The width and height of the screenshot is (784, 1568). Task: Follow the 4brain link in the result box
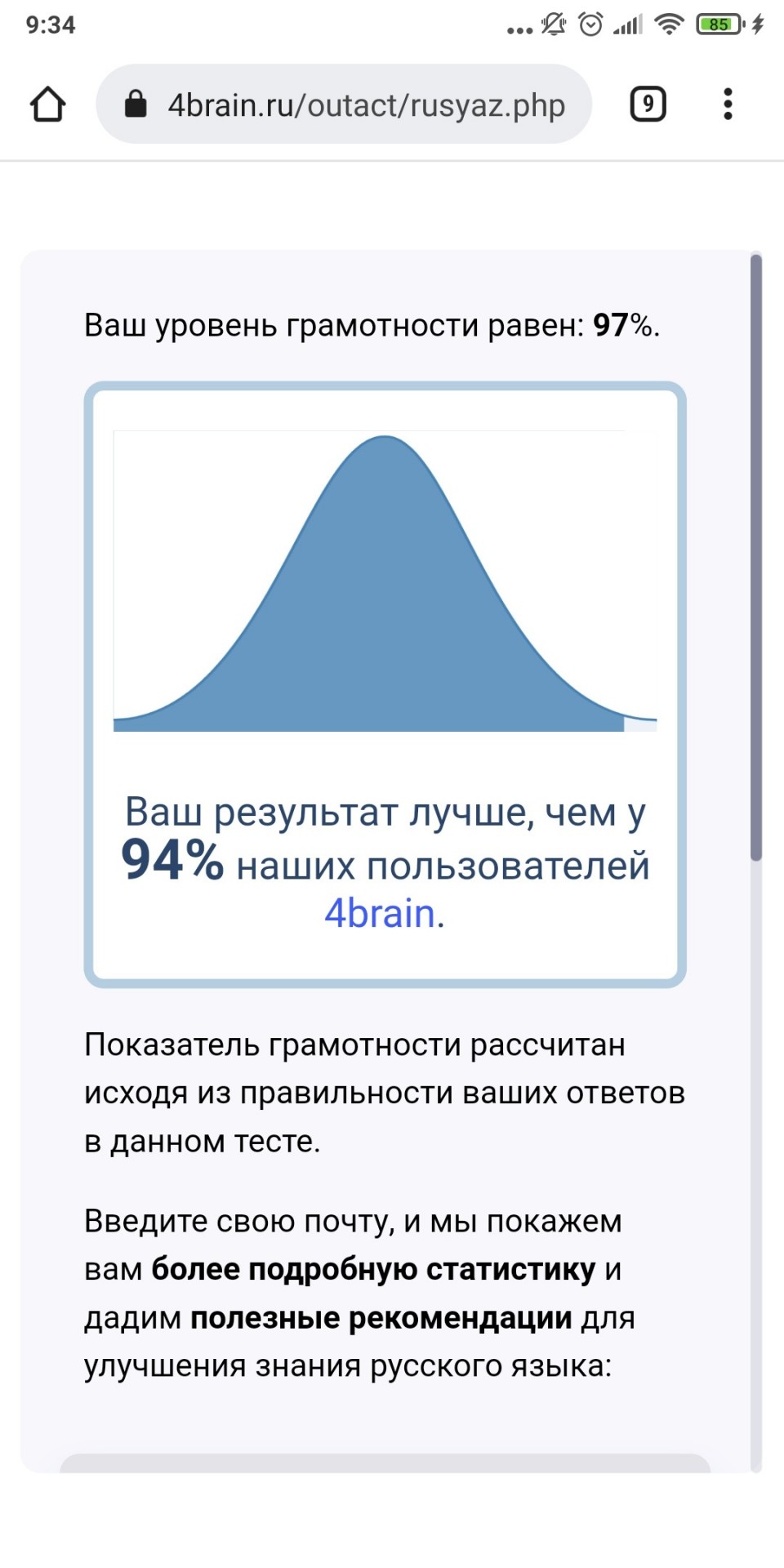(380, 914)
